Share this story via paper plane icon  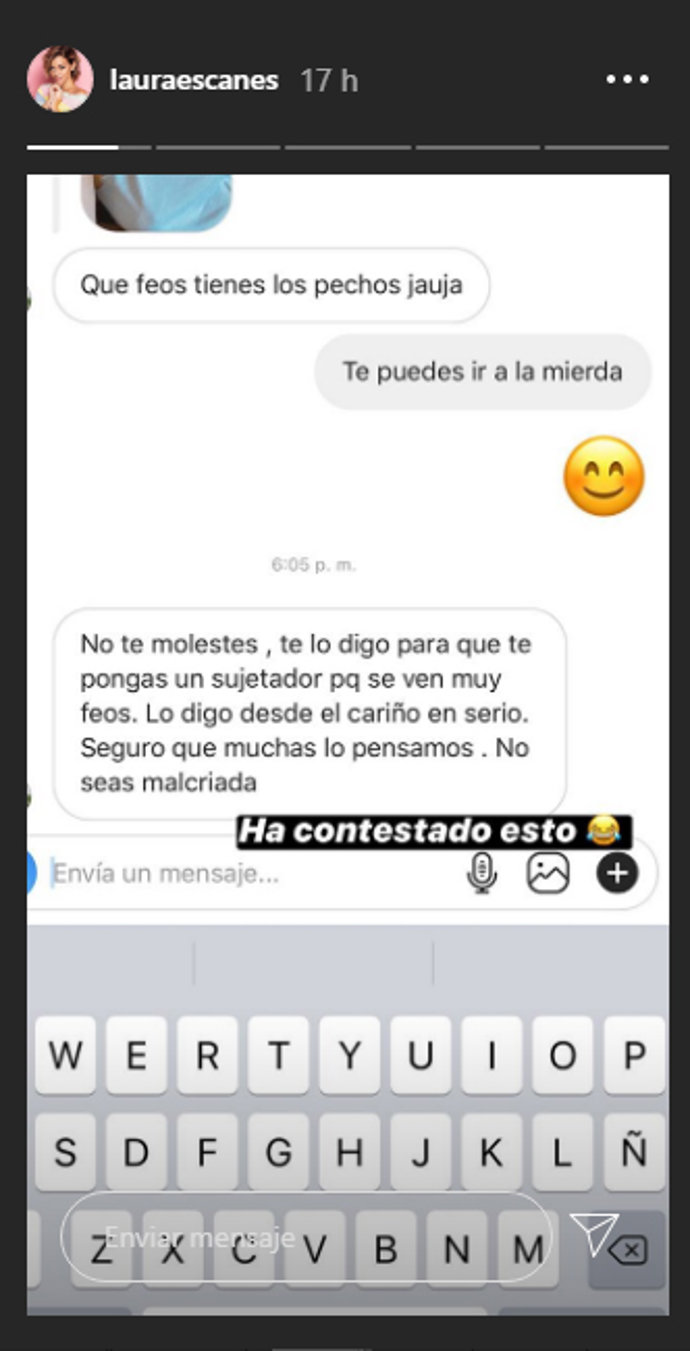595,1235
